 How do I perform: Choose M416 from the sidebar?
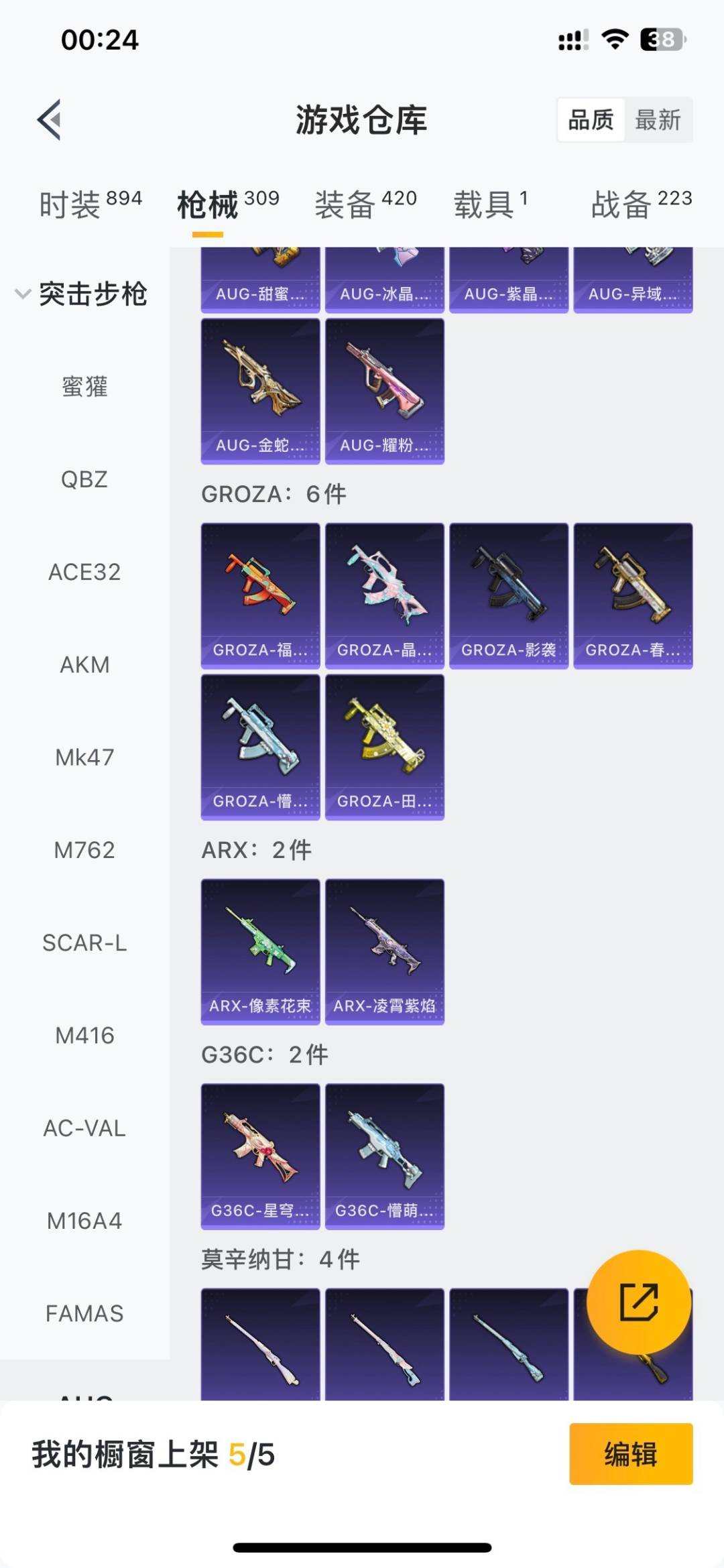(x=84, y=1036)
